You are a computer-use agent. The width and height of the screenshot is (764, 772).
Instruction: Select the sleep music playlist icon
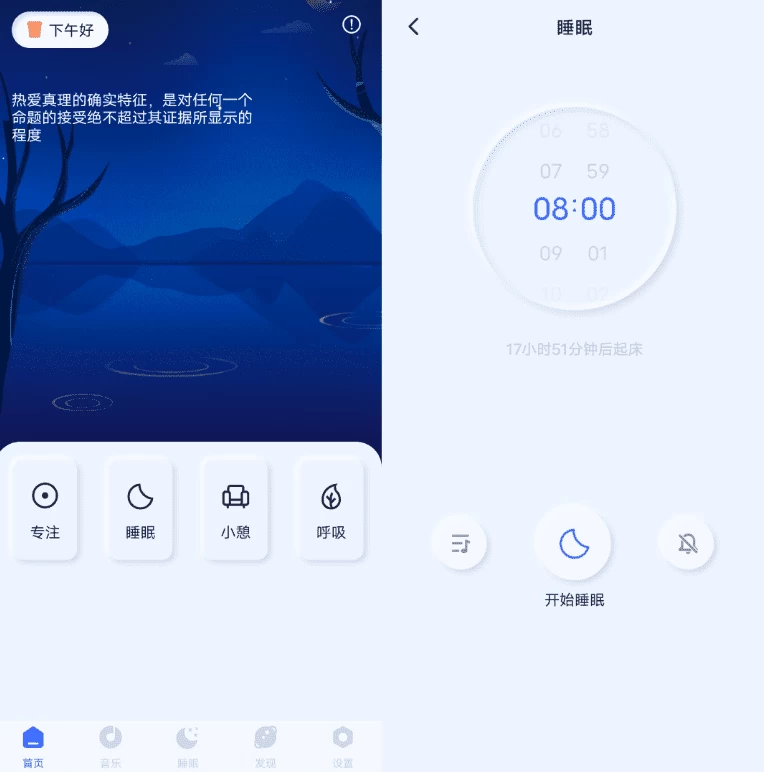tap(459, 542)
